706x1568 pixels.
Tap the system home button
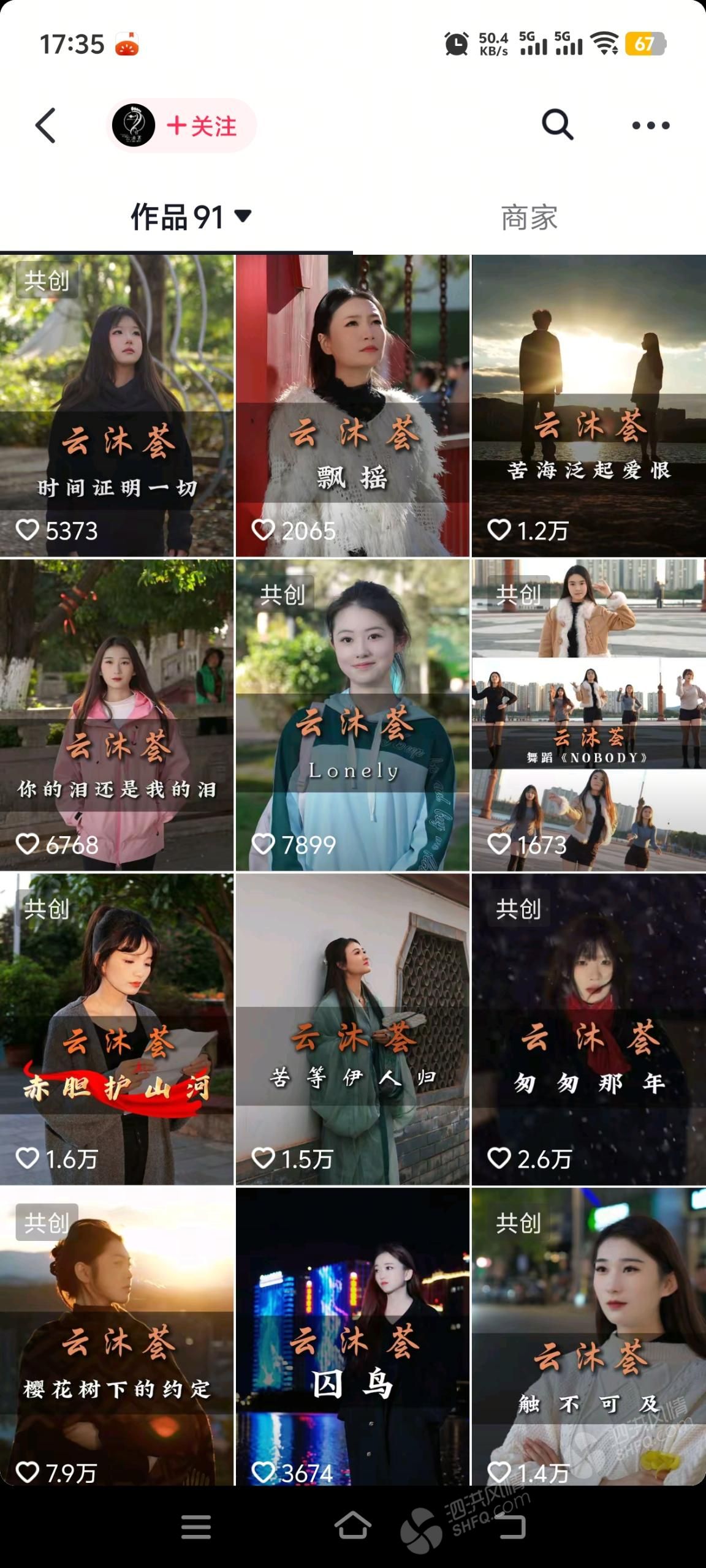coord(353,1526)
